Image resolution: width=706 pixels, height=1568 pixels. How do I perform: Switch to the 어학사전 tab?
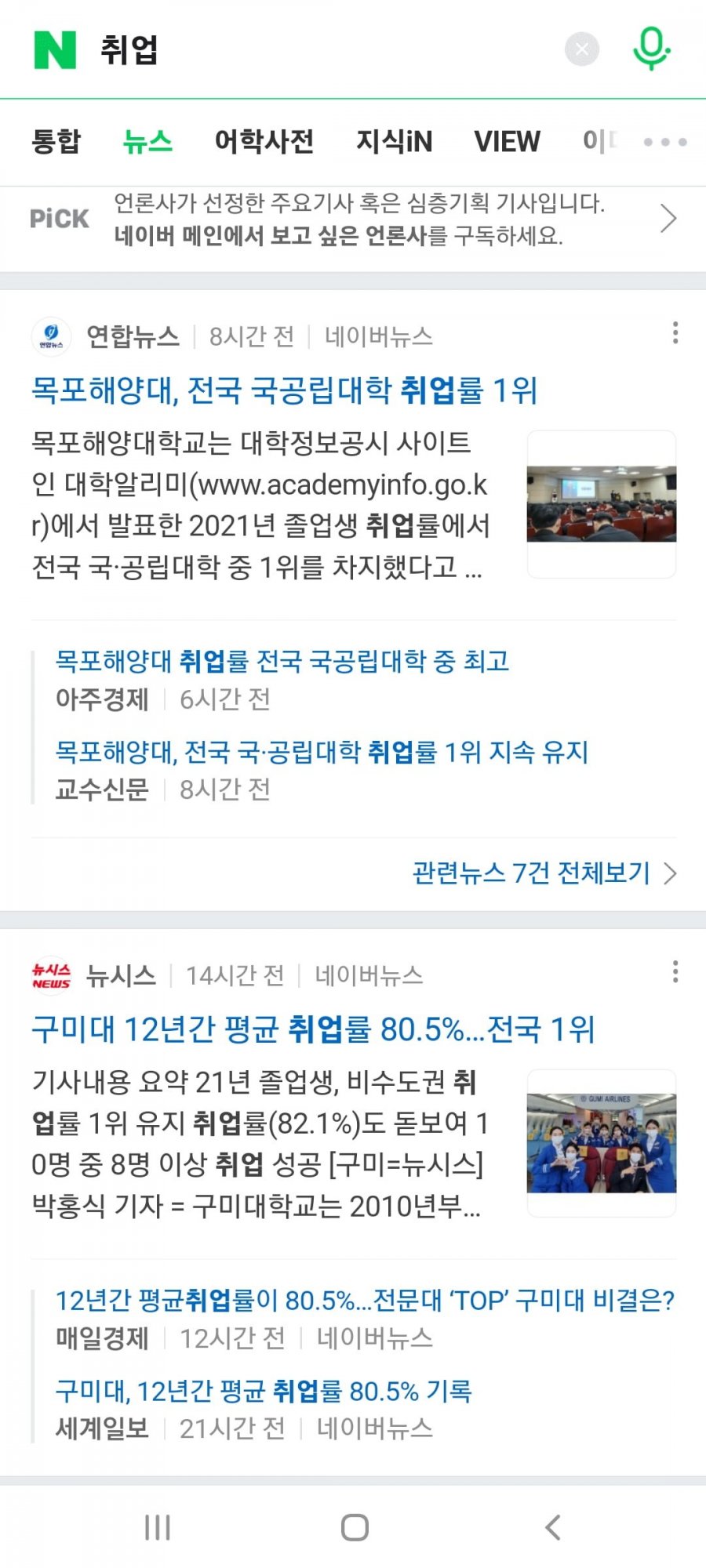[264, 142]
